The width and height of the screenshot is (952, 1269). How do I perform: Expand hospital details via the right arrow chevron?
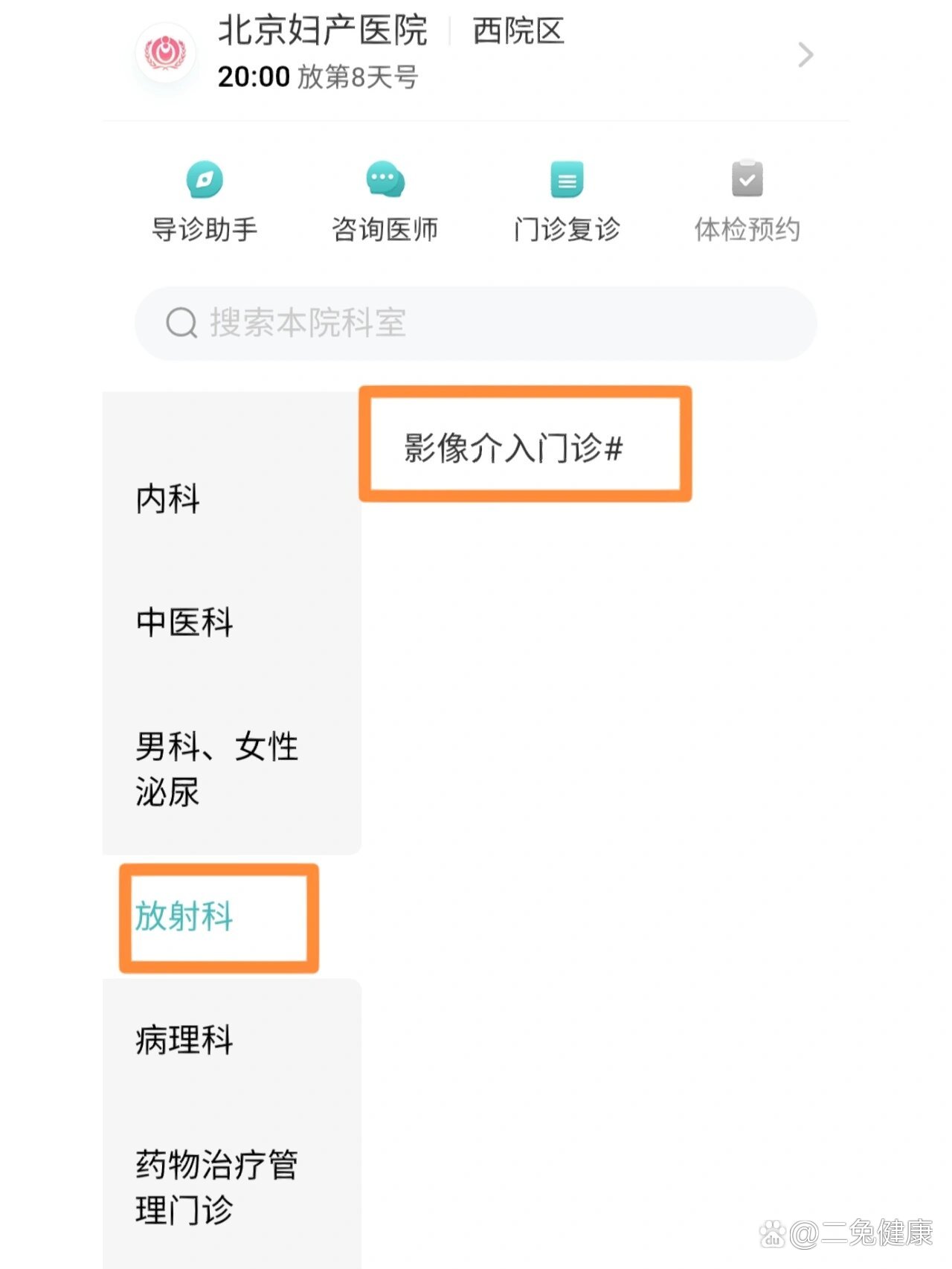tap(805, 54)
